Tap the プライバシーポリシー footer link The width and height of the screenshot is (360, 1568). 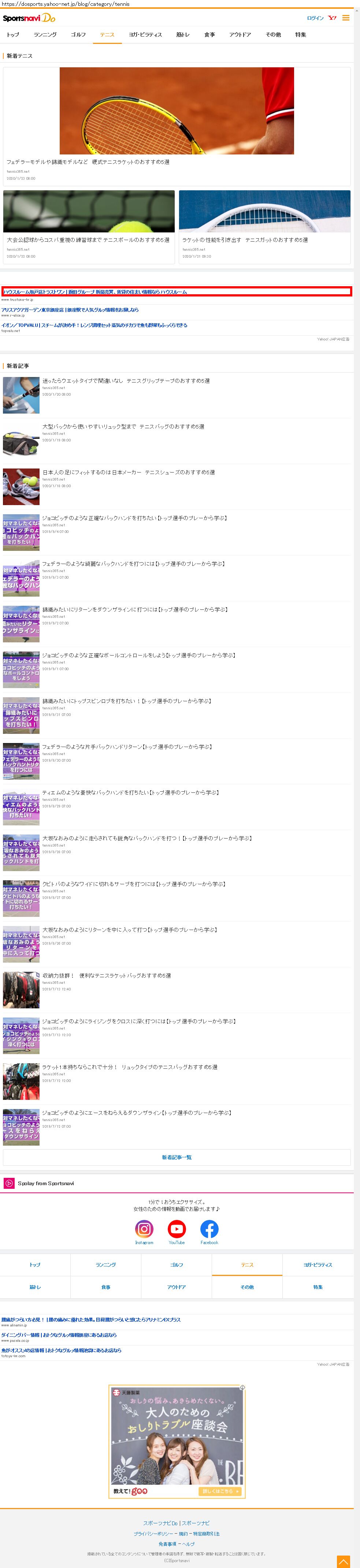153,1533
